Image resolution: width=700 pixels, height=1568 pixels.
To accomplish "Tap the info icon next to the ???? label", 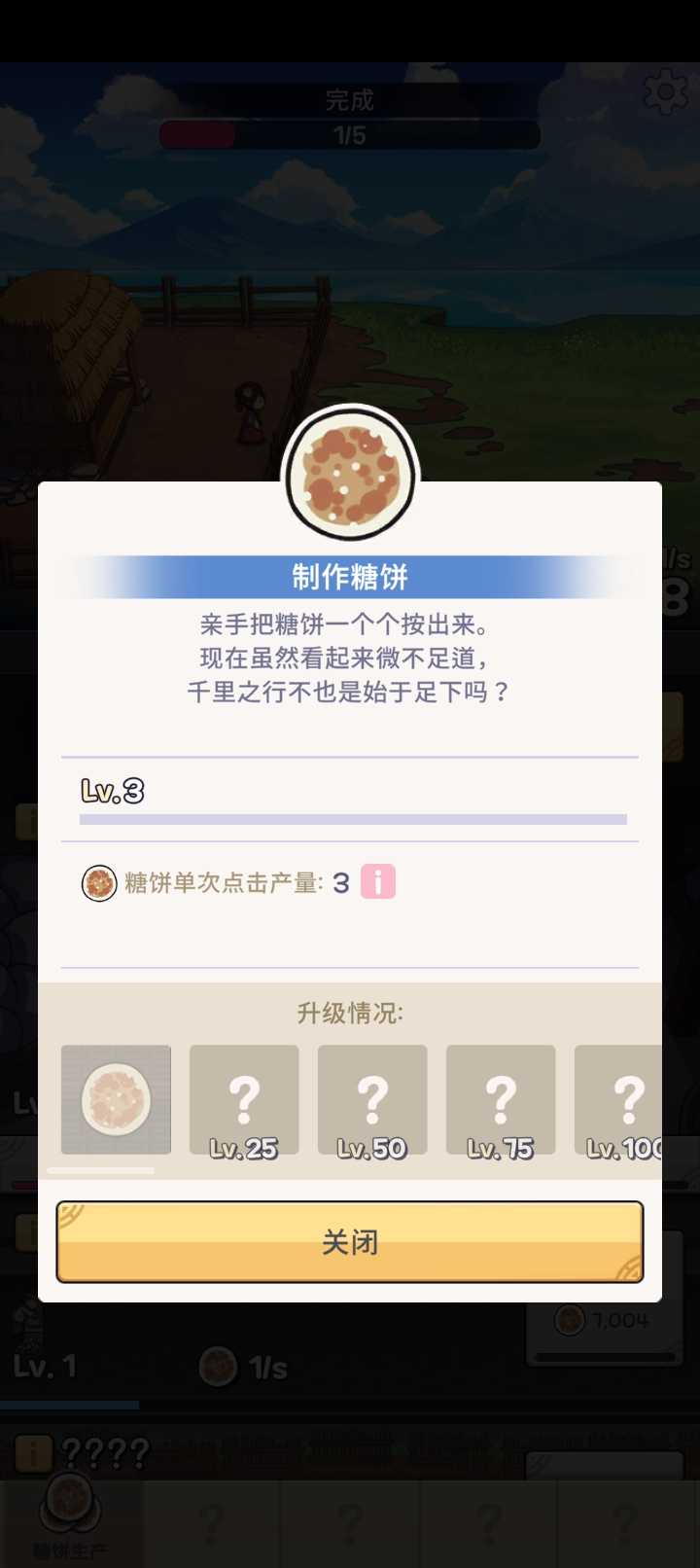I will tap(35, 1453).
